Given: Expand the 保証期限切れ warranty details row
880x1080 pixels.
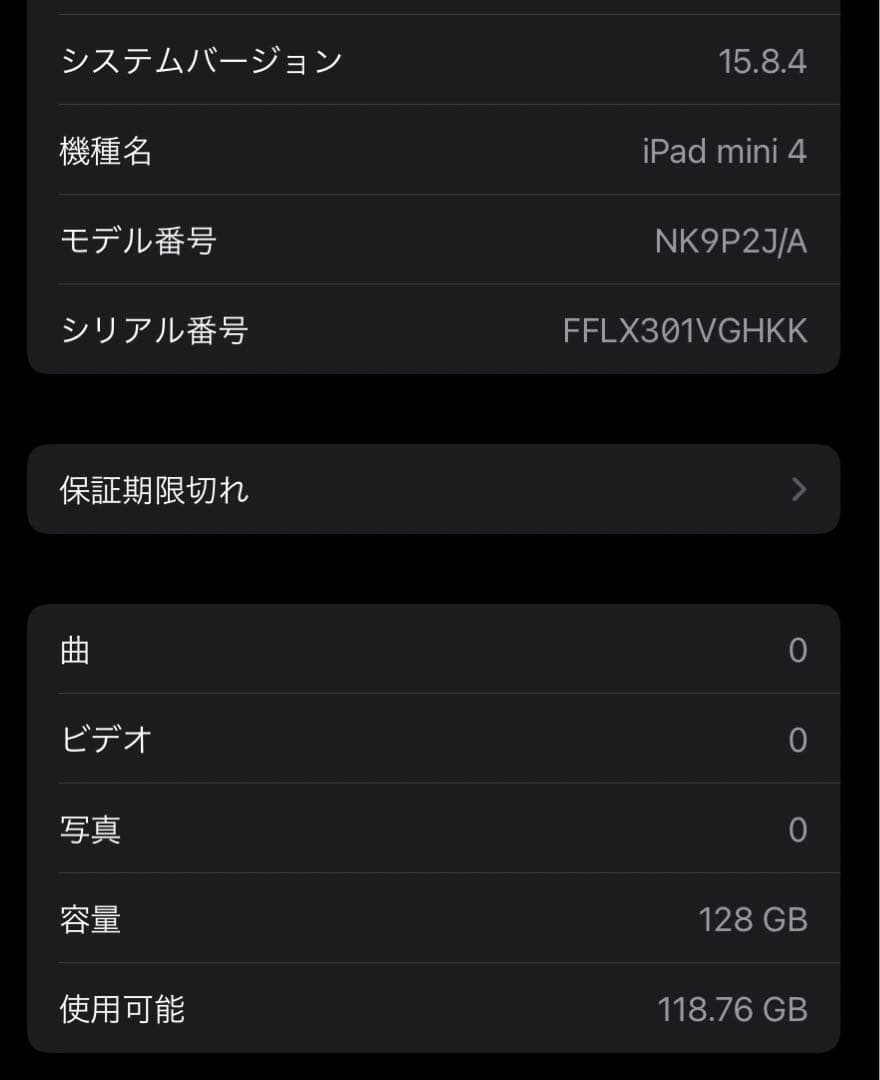Looking at the screenshot, I should pos(435,489).
